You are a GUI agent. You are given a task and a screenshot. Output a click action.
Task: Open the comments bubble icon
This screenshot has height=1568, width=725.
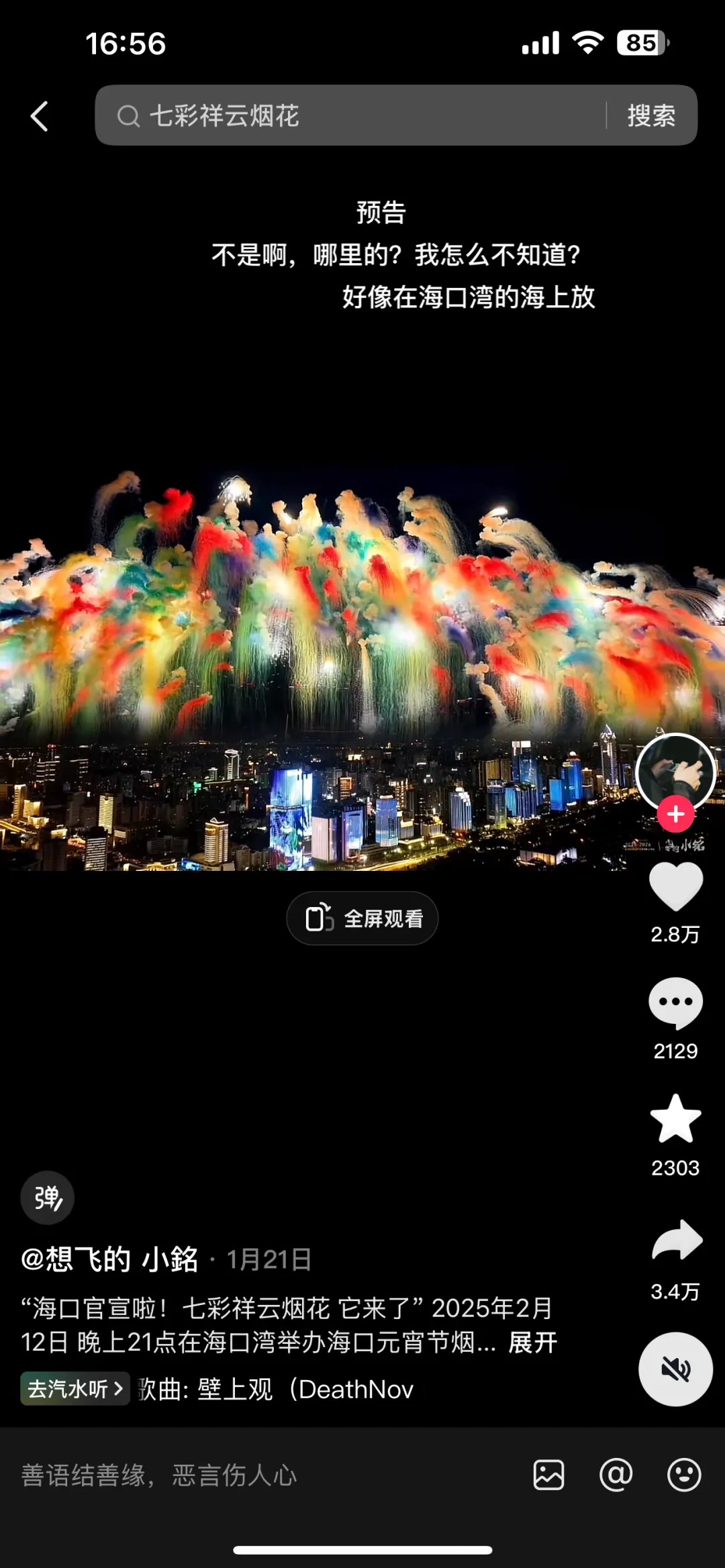[675, 1003]
